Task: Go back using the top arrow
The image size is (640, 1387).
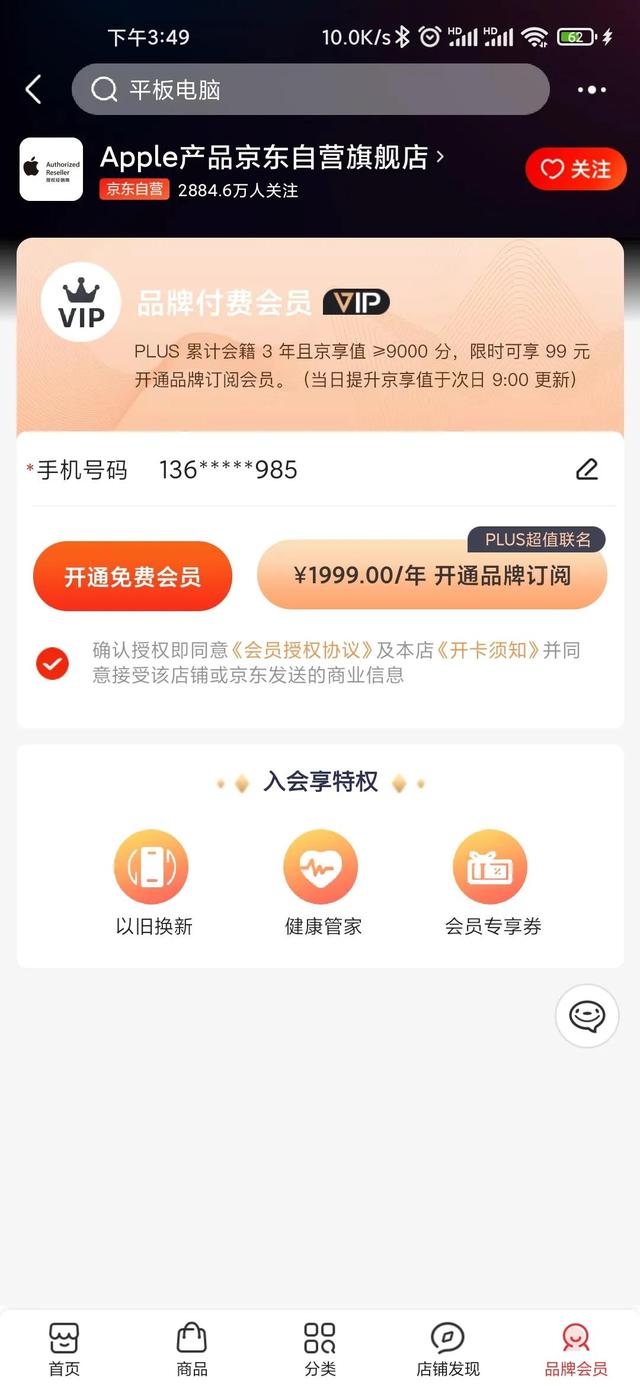Action: coord(33,90)
